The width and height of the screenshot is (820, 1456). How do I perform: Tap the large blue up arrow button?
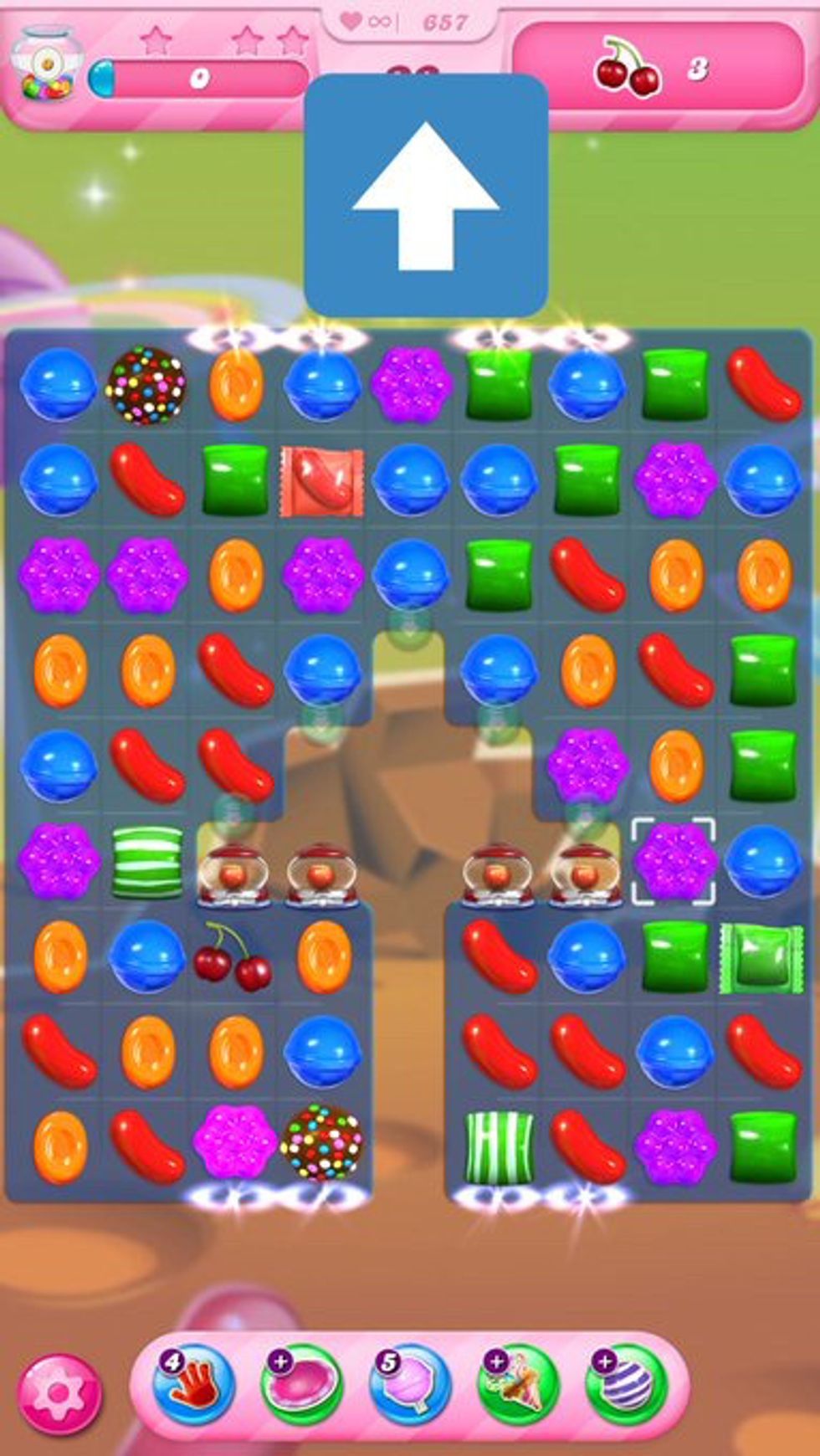point(426,196)
